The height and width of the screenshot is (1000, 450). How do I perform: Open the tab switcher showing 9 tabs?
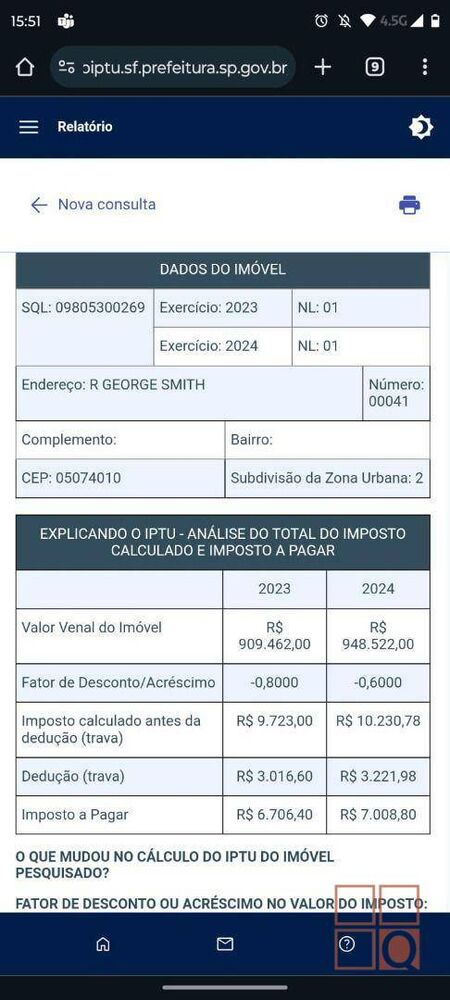pos(375,67)
